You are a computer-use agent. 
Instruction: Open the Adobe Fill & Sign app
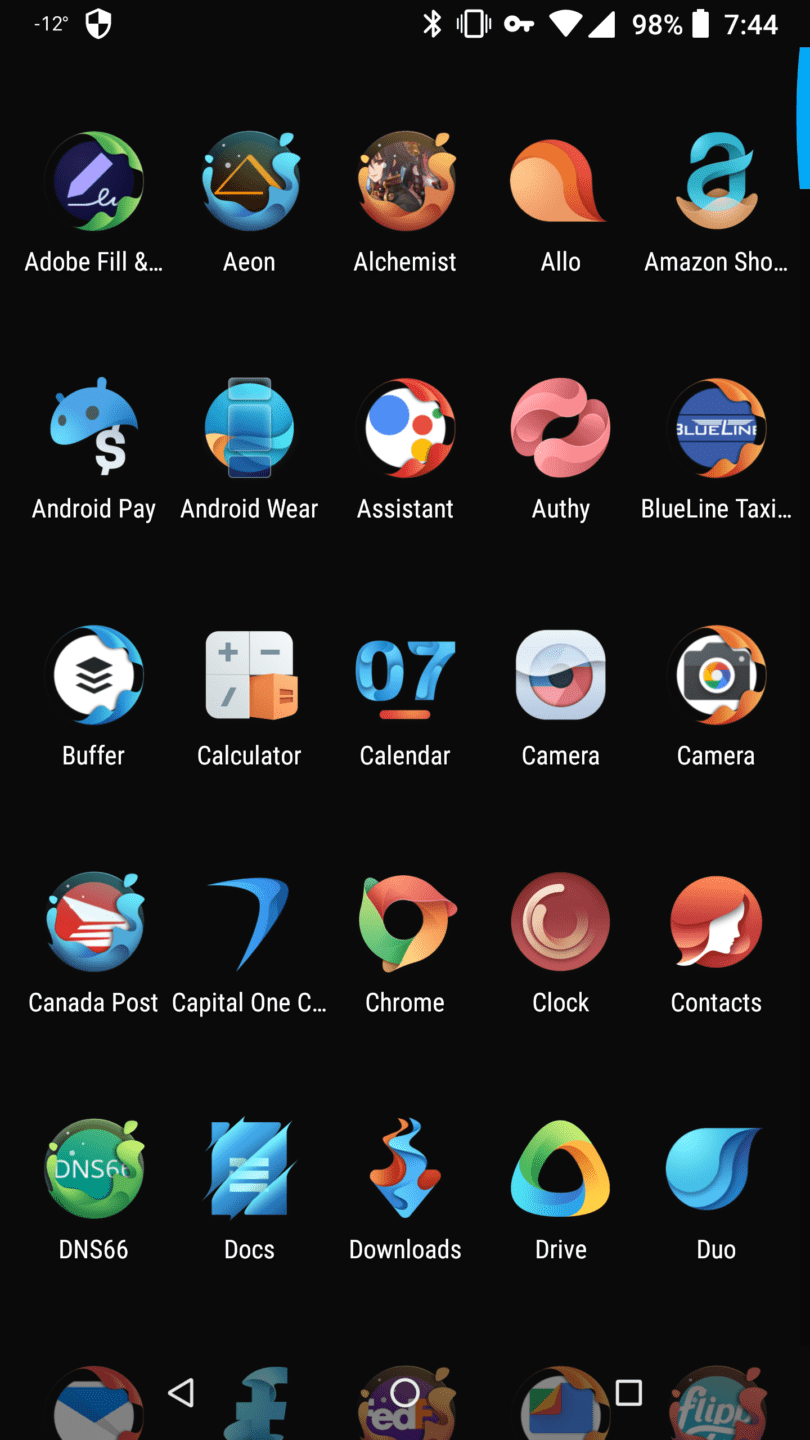[x=94, y=181]
